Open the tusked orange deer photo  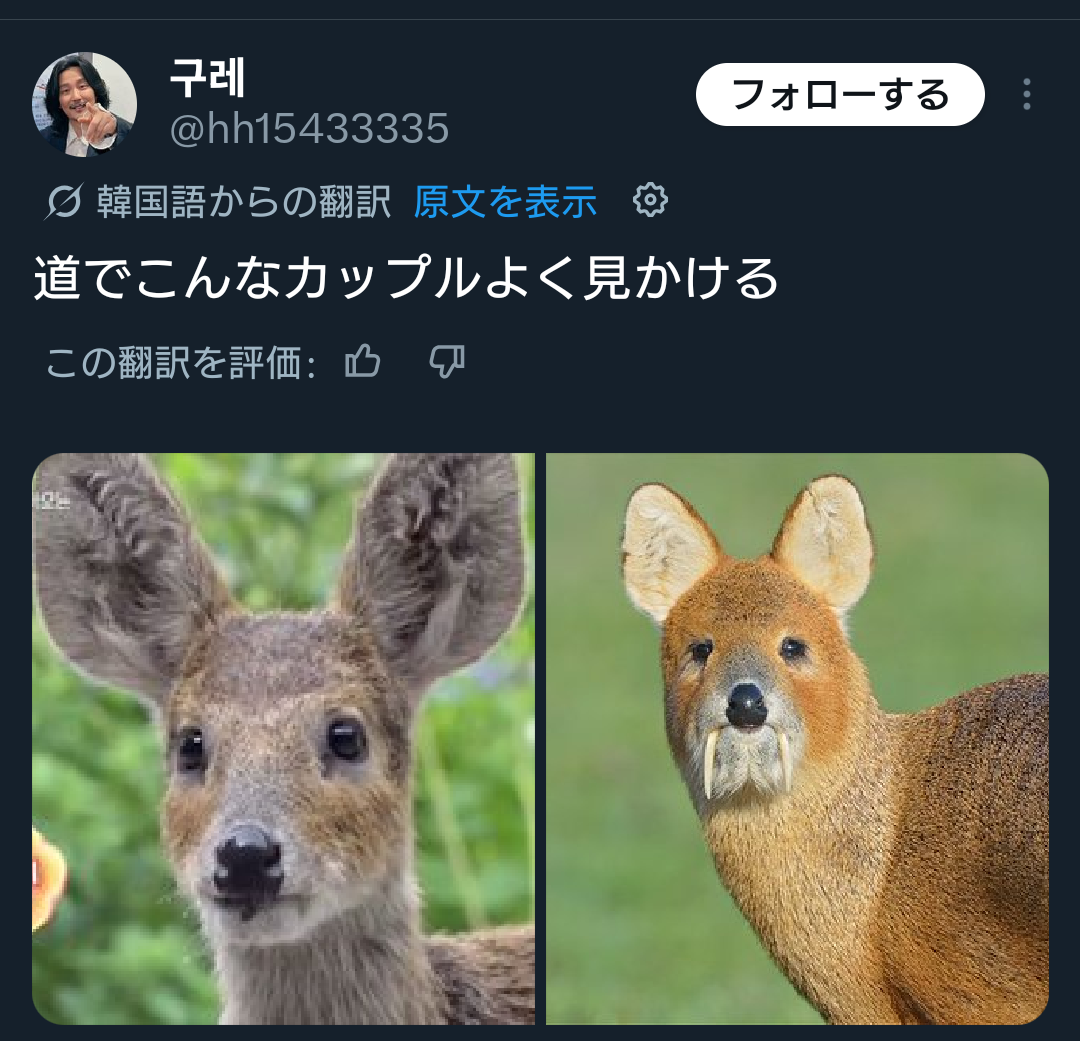(797, 738)
